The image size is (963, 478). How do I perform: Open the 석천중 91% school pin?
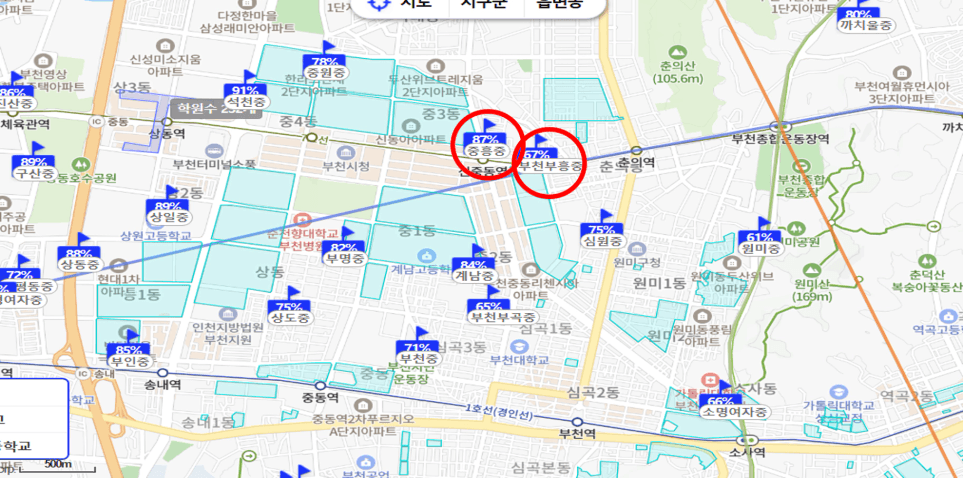pos(246,95)
